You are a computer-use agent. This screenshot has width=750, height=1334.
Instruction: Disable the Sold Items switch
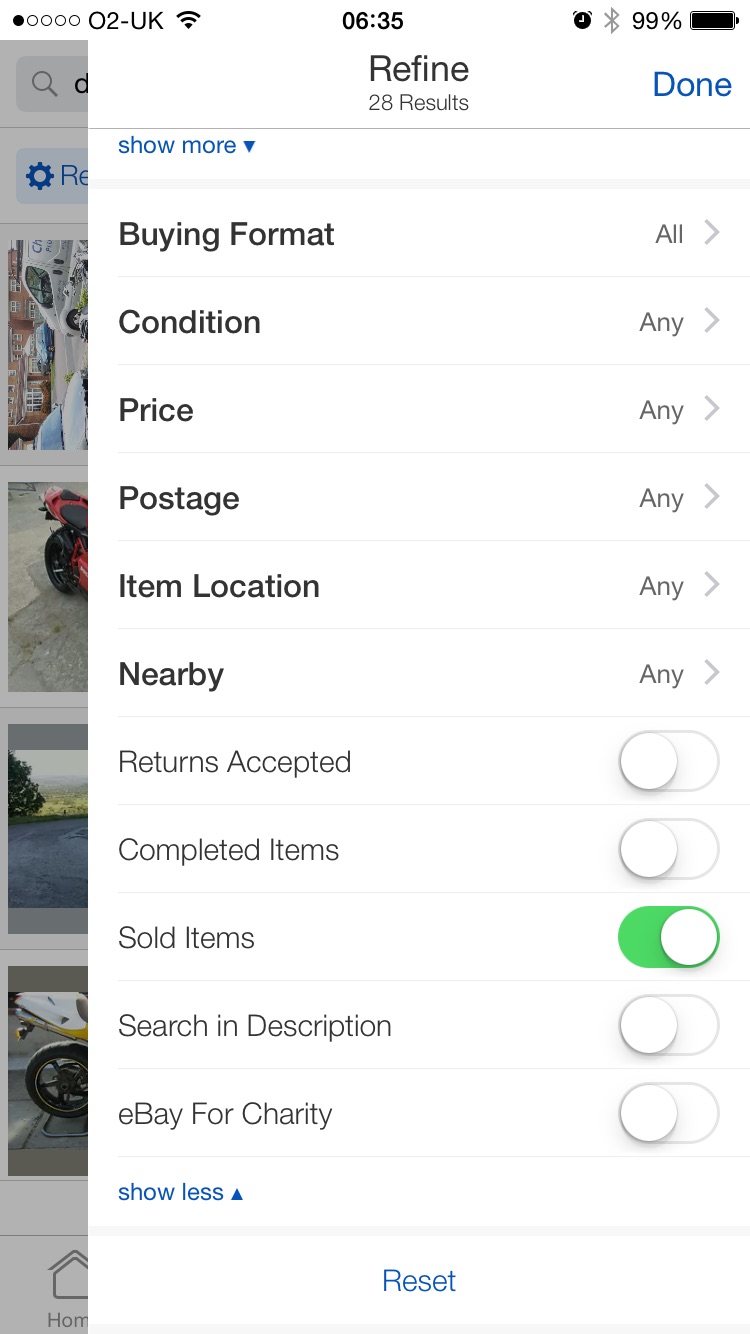[669, 938]
